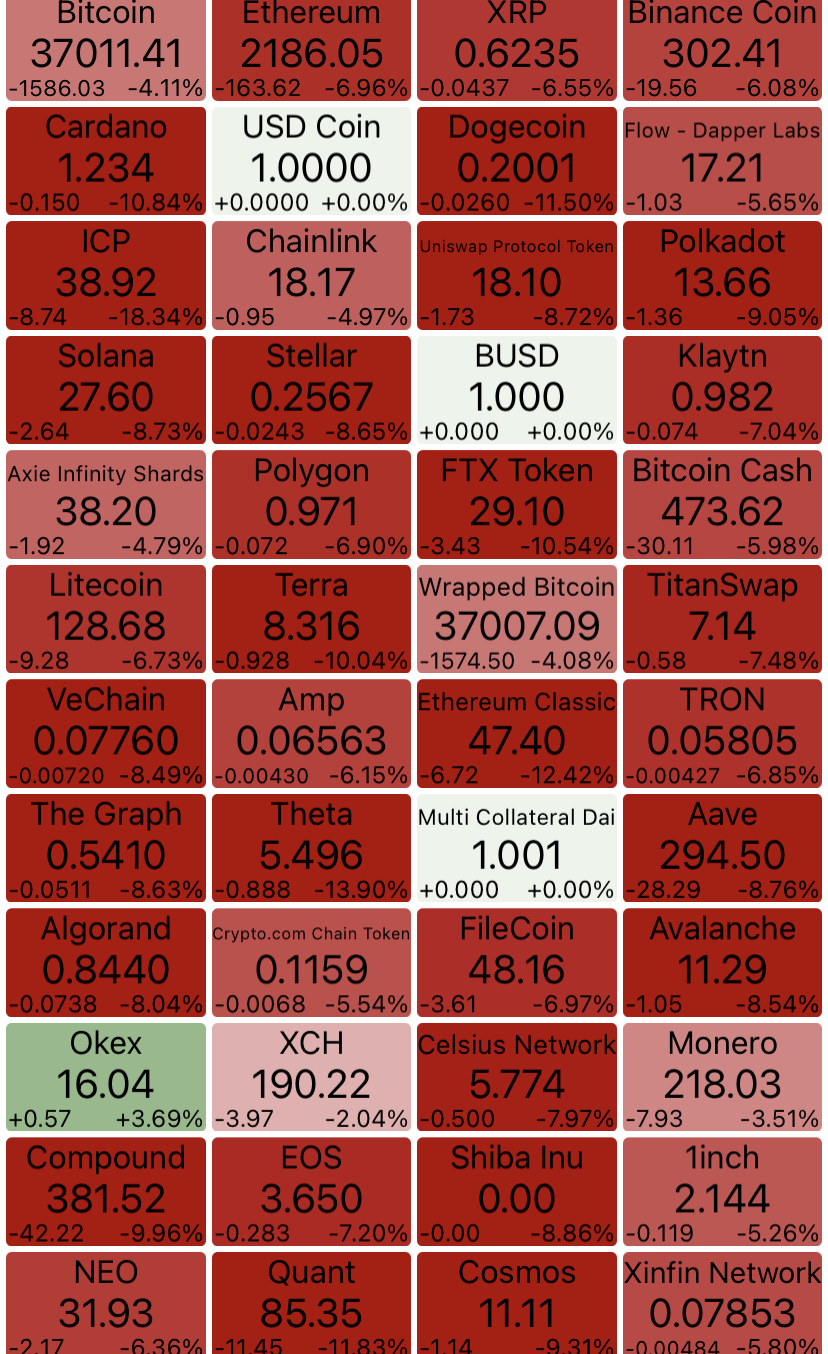828x1354 pixels.
Task: Select the Chainlink card
Action: (x=312, y=276)
